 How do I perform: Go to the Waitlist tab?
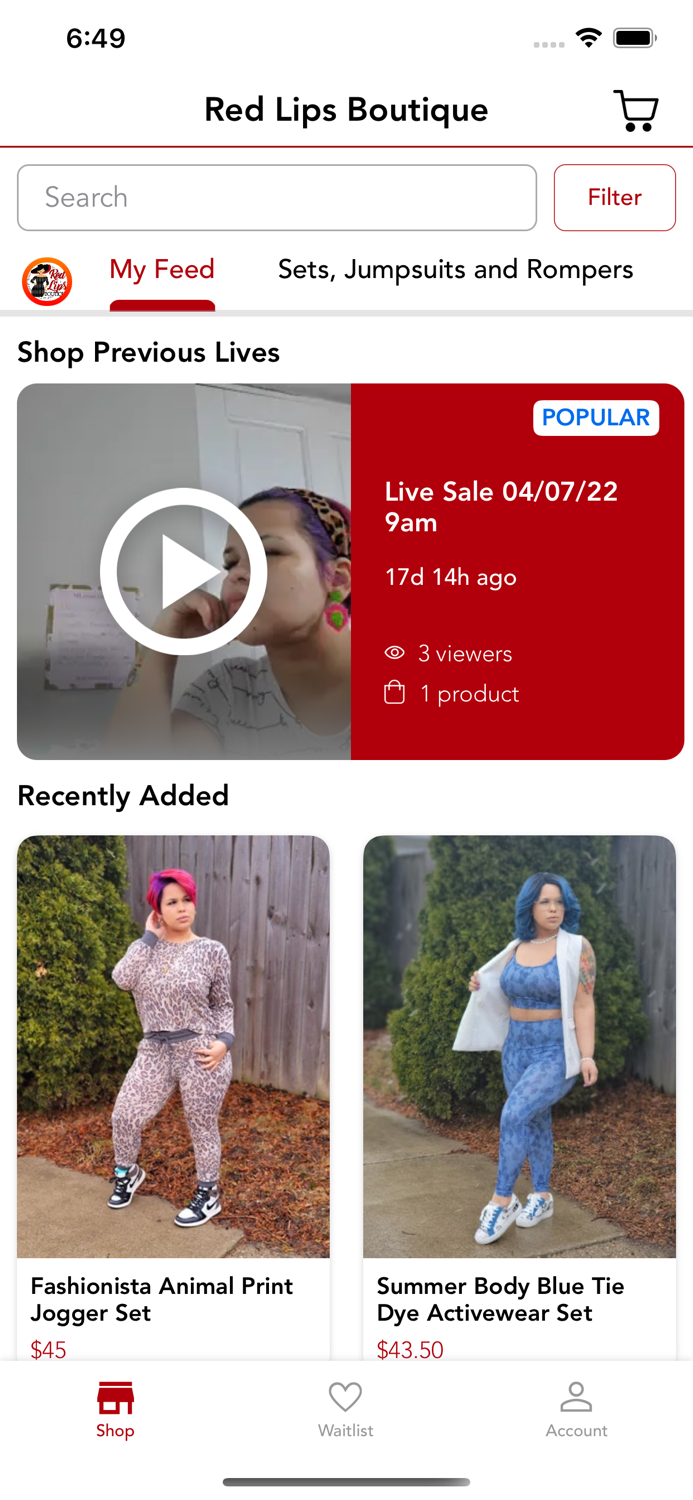345,1410
